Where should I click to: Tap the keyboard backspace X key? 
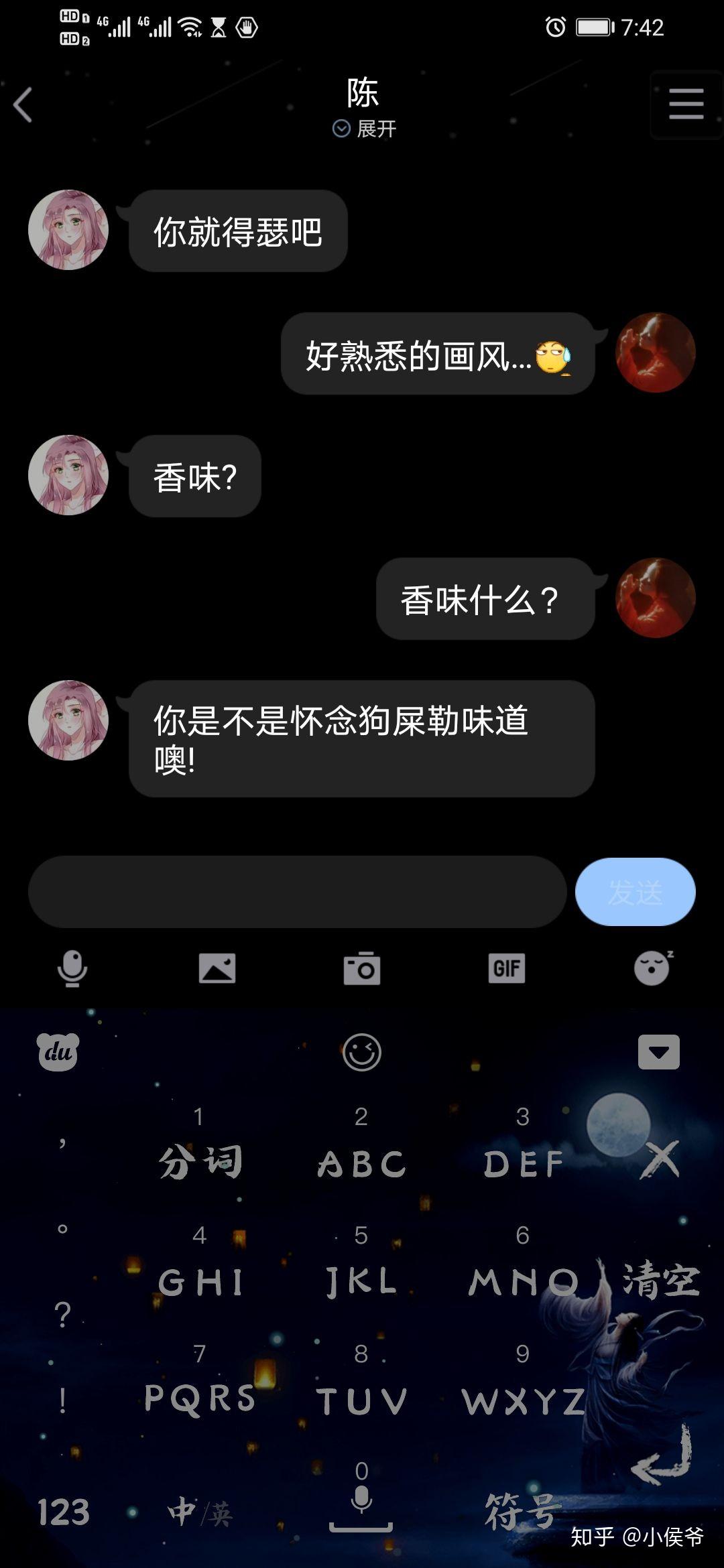pyautogui.click(x=660, y=1159)
